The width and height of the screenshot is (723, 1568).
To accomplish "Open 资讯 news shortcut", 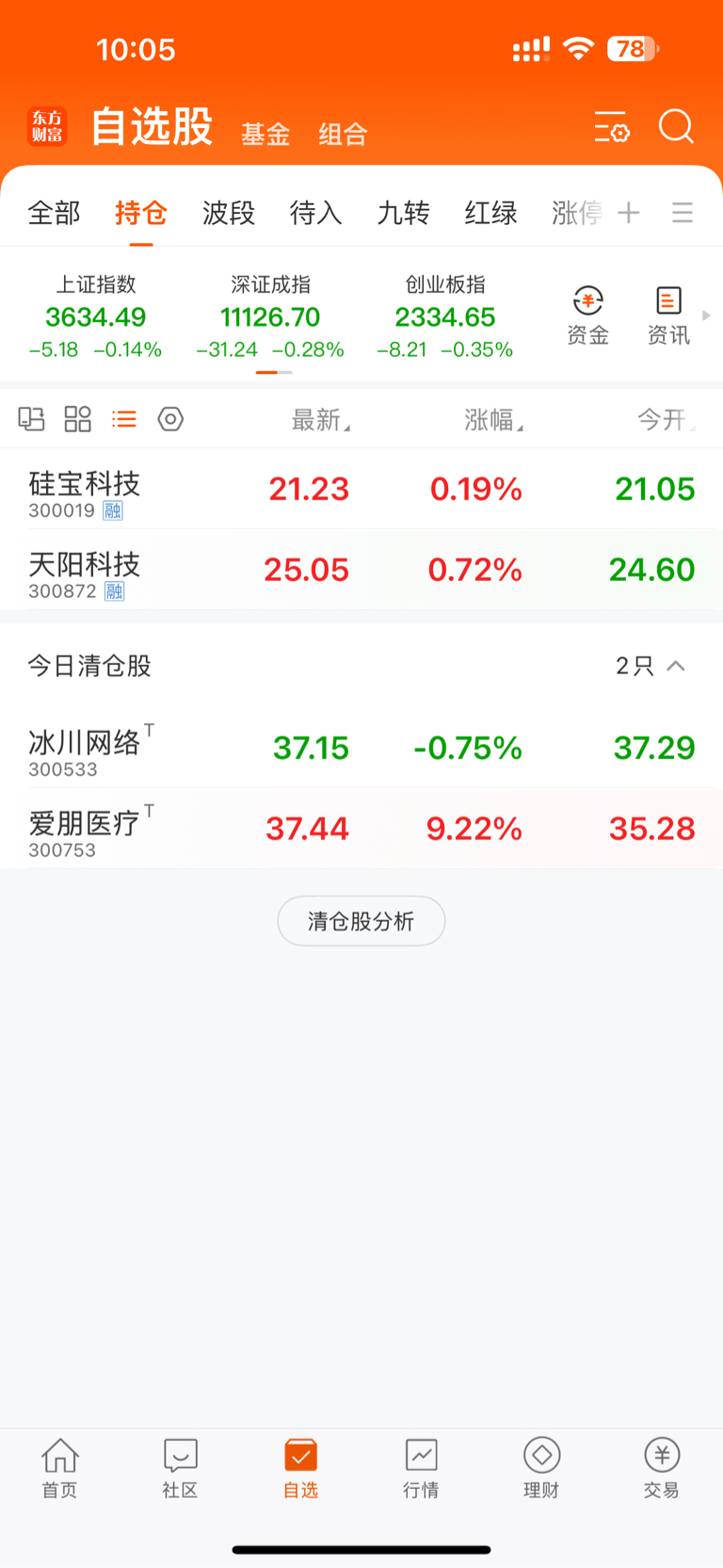I will pyautogui.click(x=668, y=316).
